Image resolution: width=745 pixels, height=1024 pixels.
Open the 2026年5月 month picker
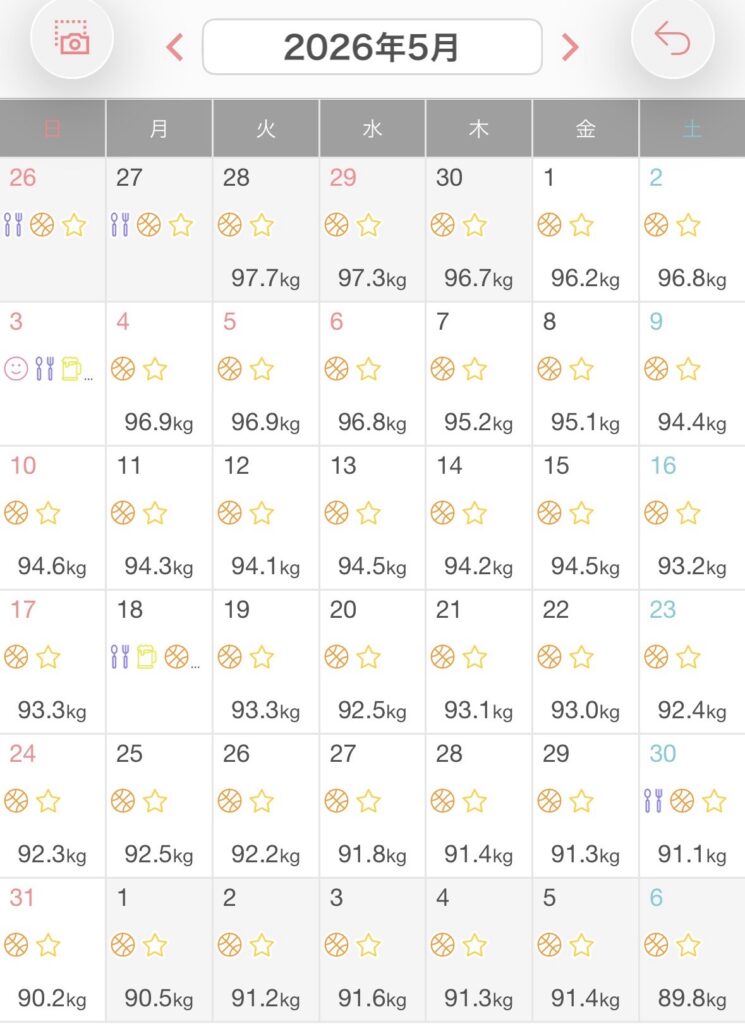tap(372, 47)
